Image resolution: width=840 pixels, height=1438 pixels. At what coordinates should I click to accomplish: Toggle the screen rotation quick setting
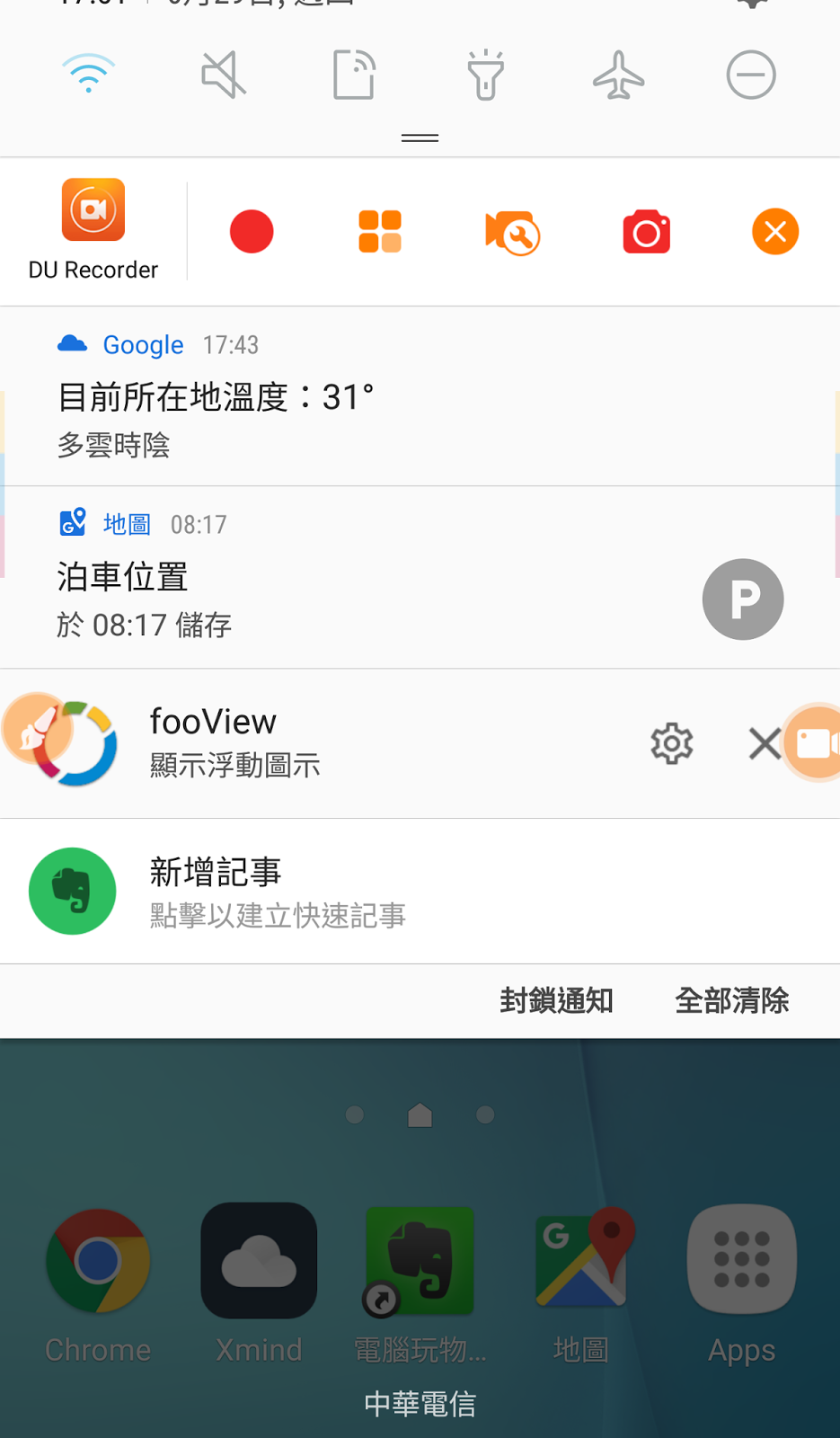[354, 75]
